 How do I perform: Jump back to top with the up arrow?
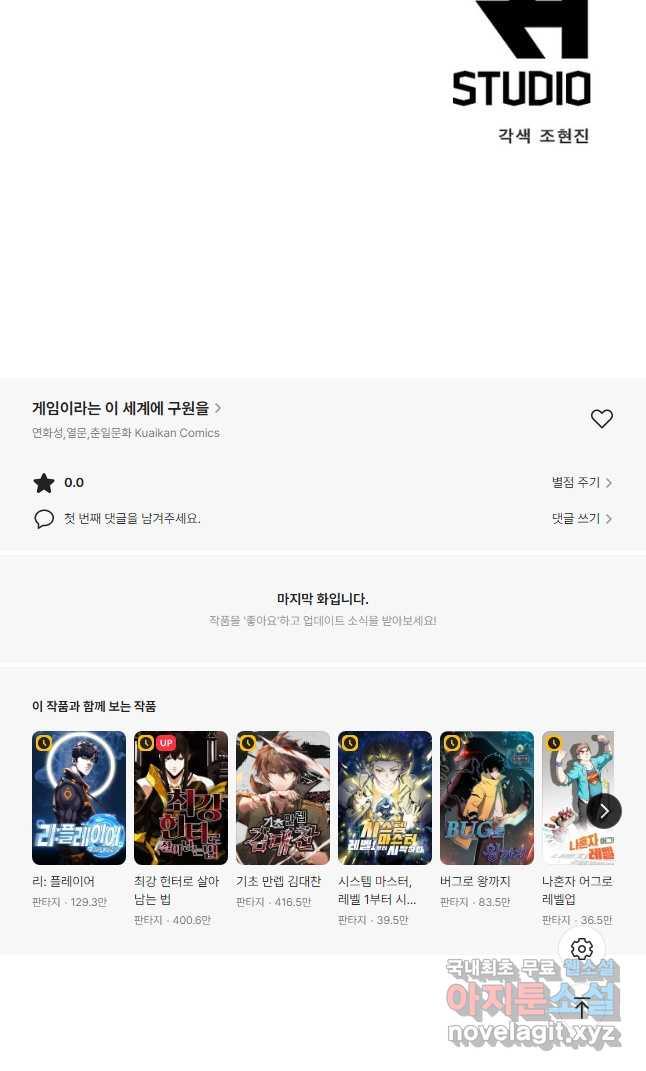point(582,1007)
